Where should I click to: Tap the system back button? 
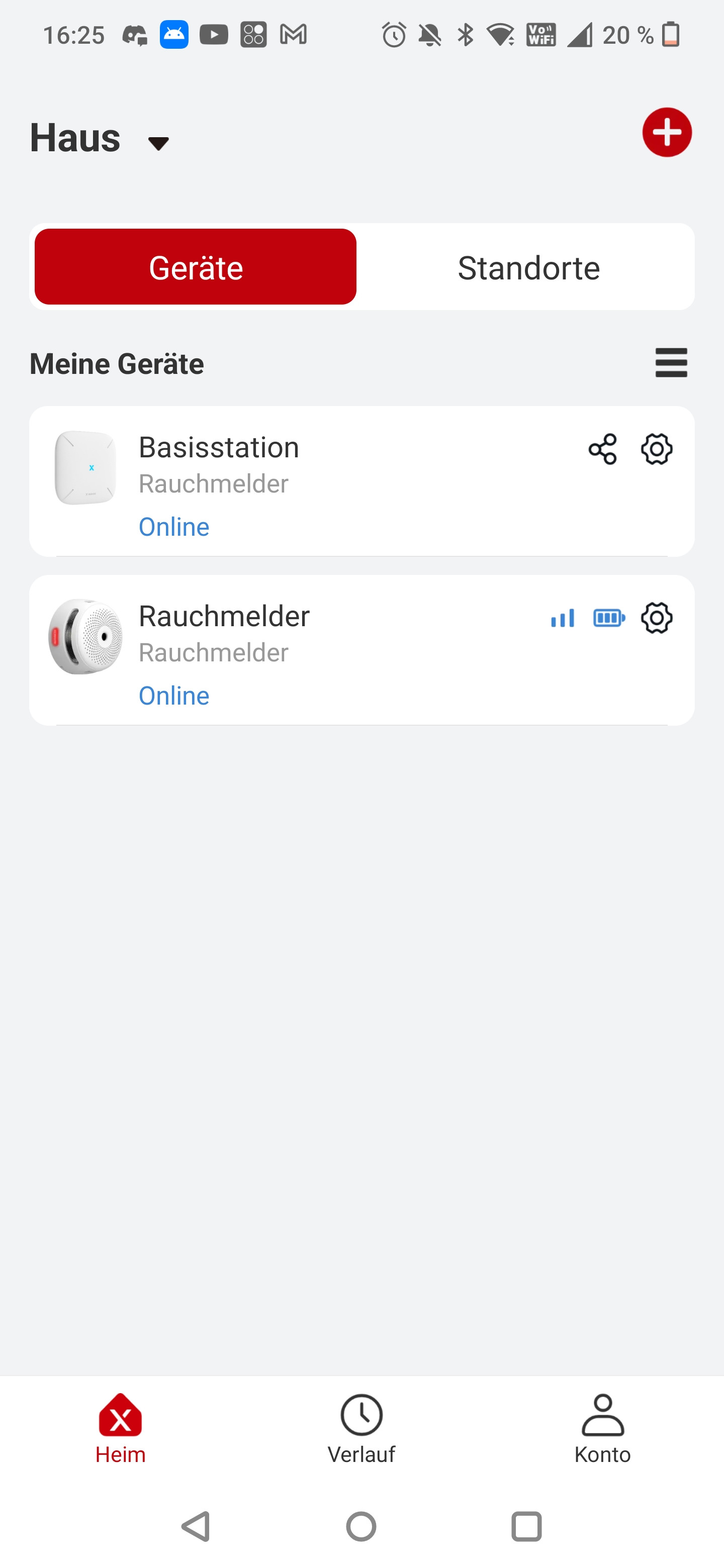coord(196,1526)
